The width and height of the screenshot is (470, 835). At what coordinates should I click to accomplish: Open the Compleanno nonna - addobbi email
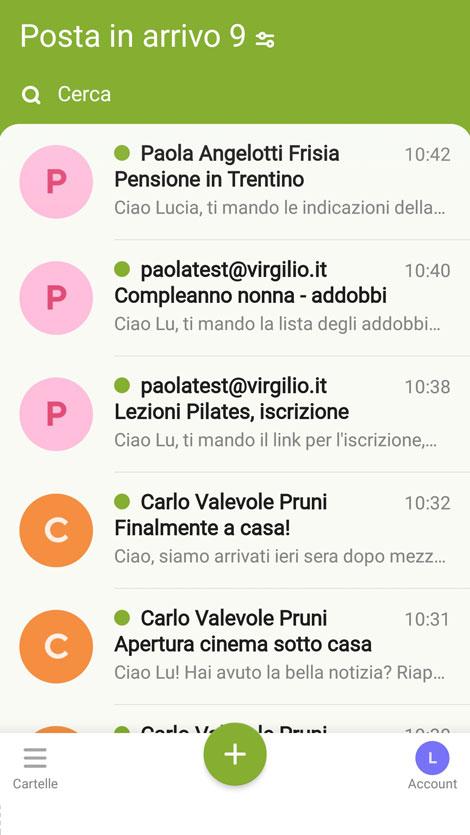coord(235,298)
